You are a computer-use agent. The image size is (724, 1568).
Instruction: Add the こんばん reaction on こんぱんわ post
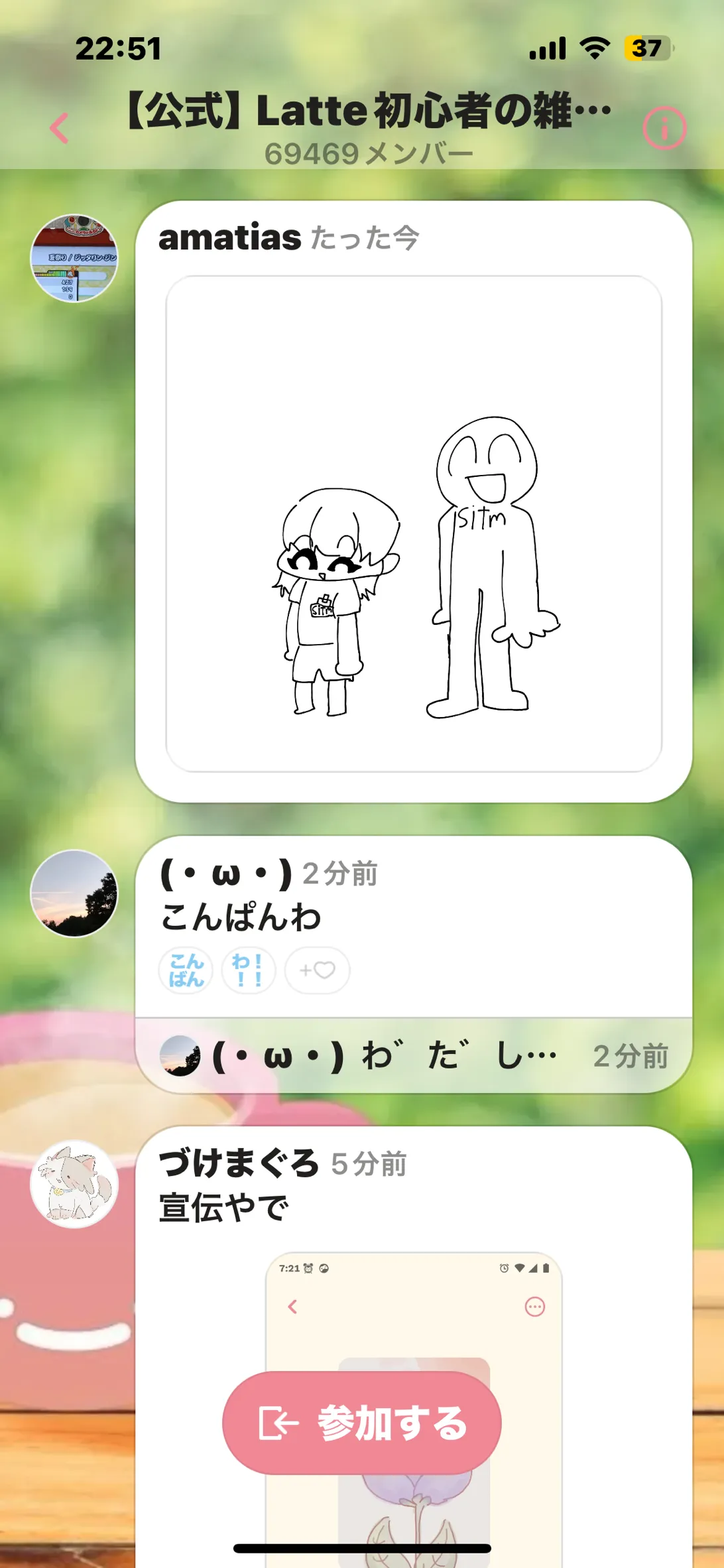coord(186,970)
